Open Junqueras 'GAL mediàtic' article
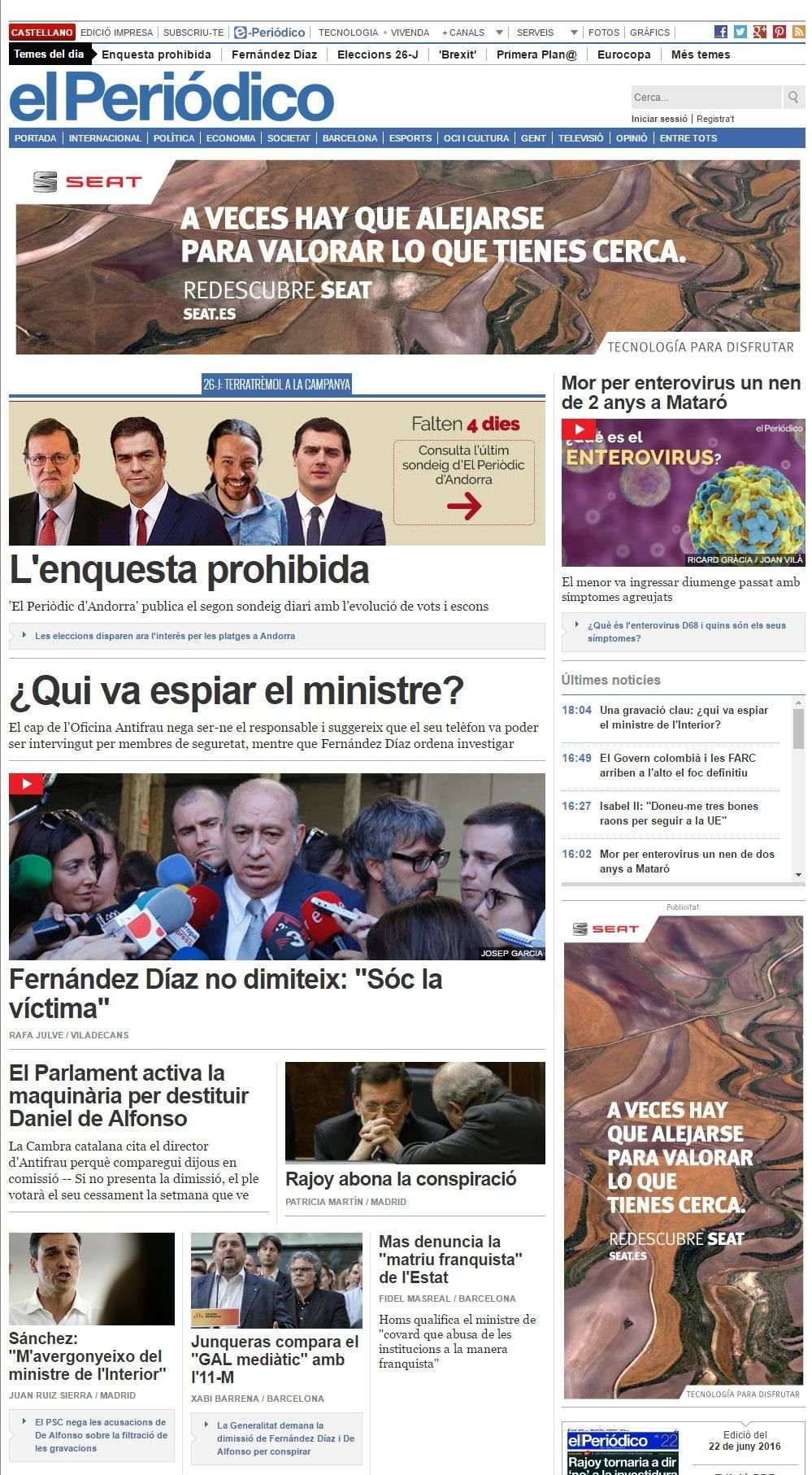Viewport: 812px width, 1475px height. (274, 1359)
